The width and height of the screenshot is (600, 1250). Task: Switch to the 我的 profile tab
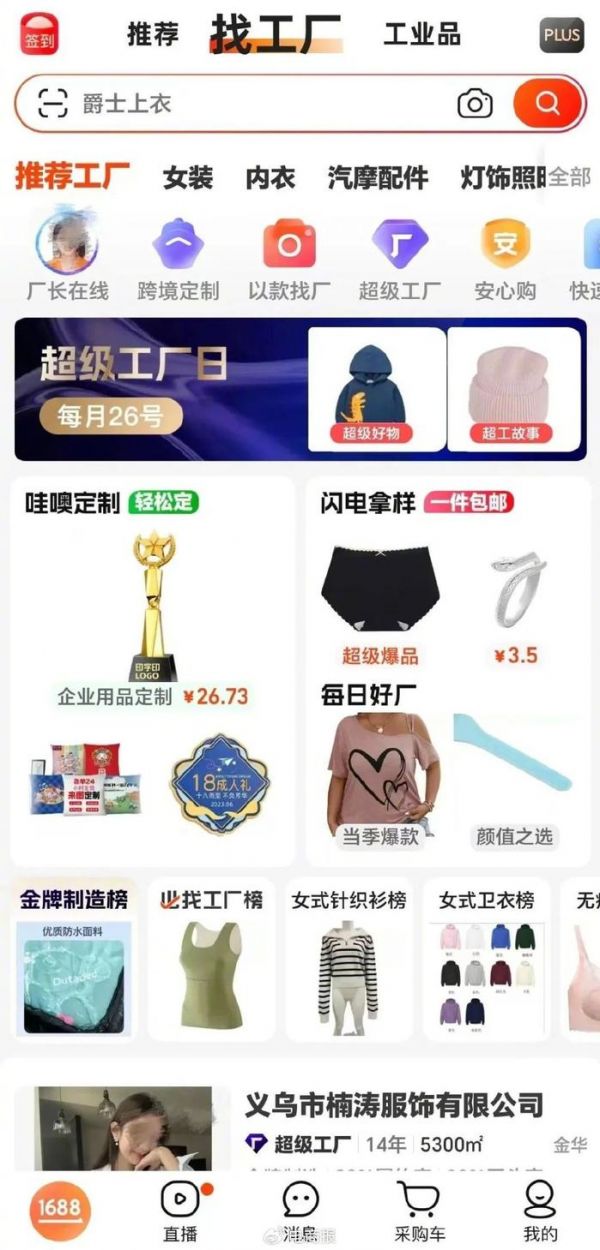point(540,1208)
